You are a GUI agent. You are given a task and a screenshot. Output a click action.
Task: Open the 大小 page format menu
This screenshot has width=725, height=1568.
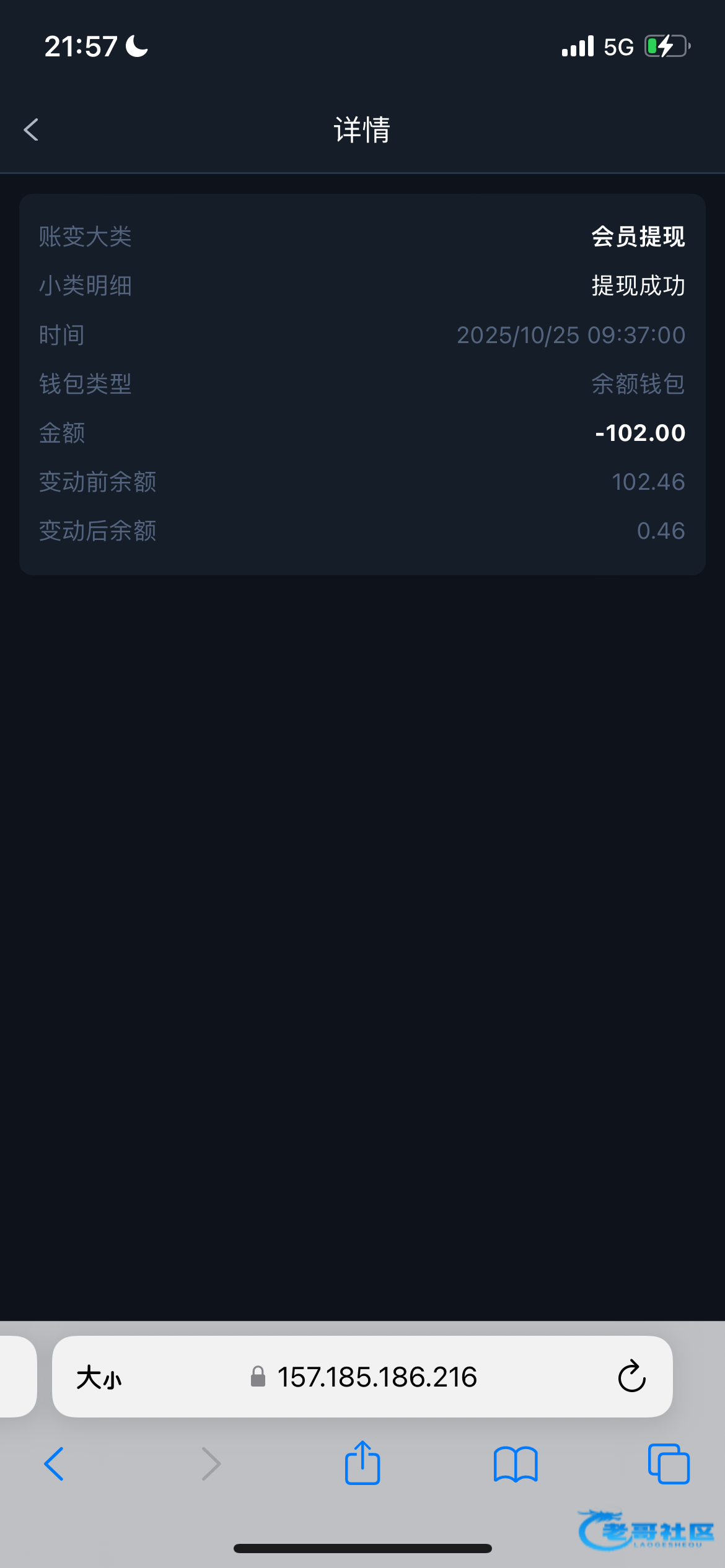[99, 1378]
